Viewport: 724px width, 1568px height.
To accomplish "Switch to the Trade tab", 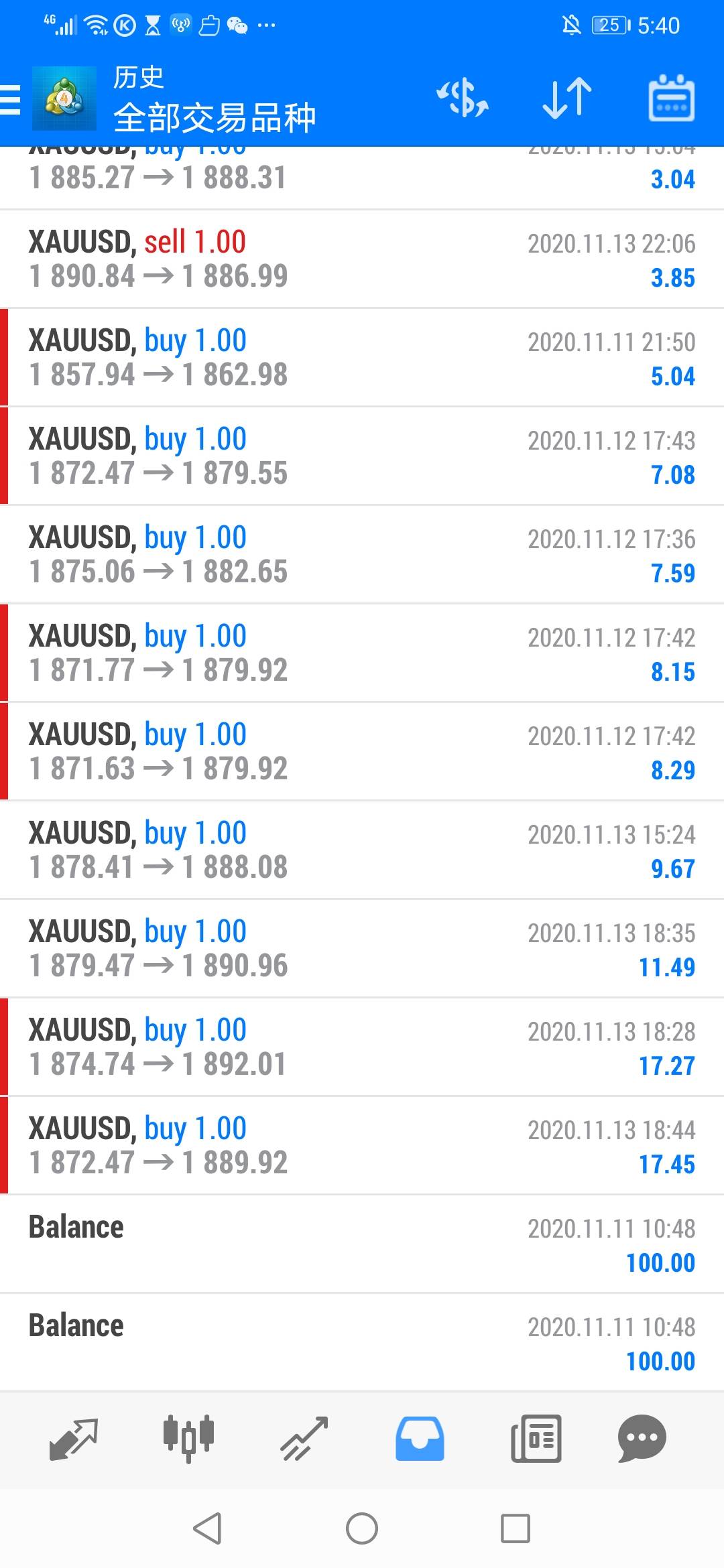I will tap(304, 1439).
